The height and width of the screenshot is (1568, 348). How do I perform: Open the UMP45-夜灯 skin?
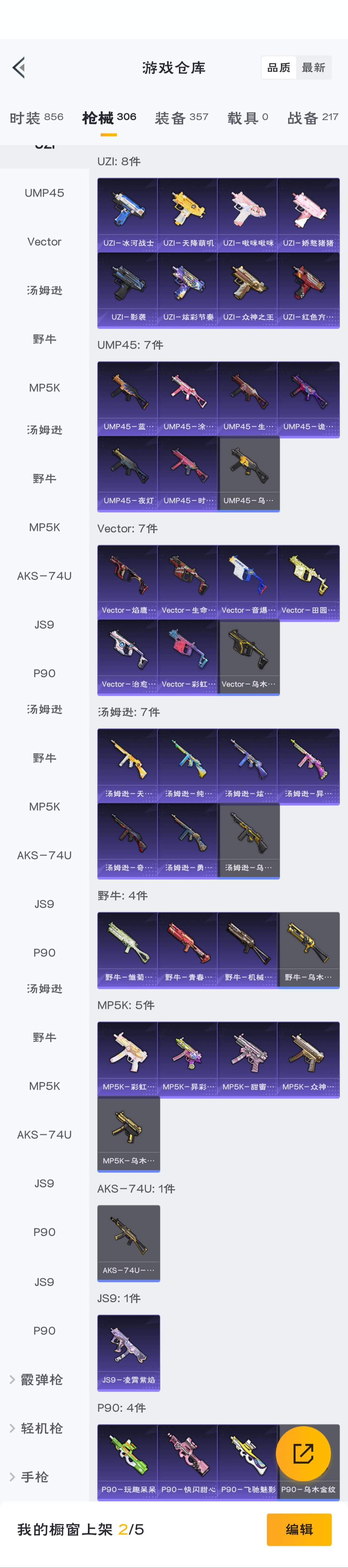tap(128, 473)
